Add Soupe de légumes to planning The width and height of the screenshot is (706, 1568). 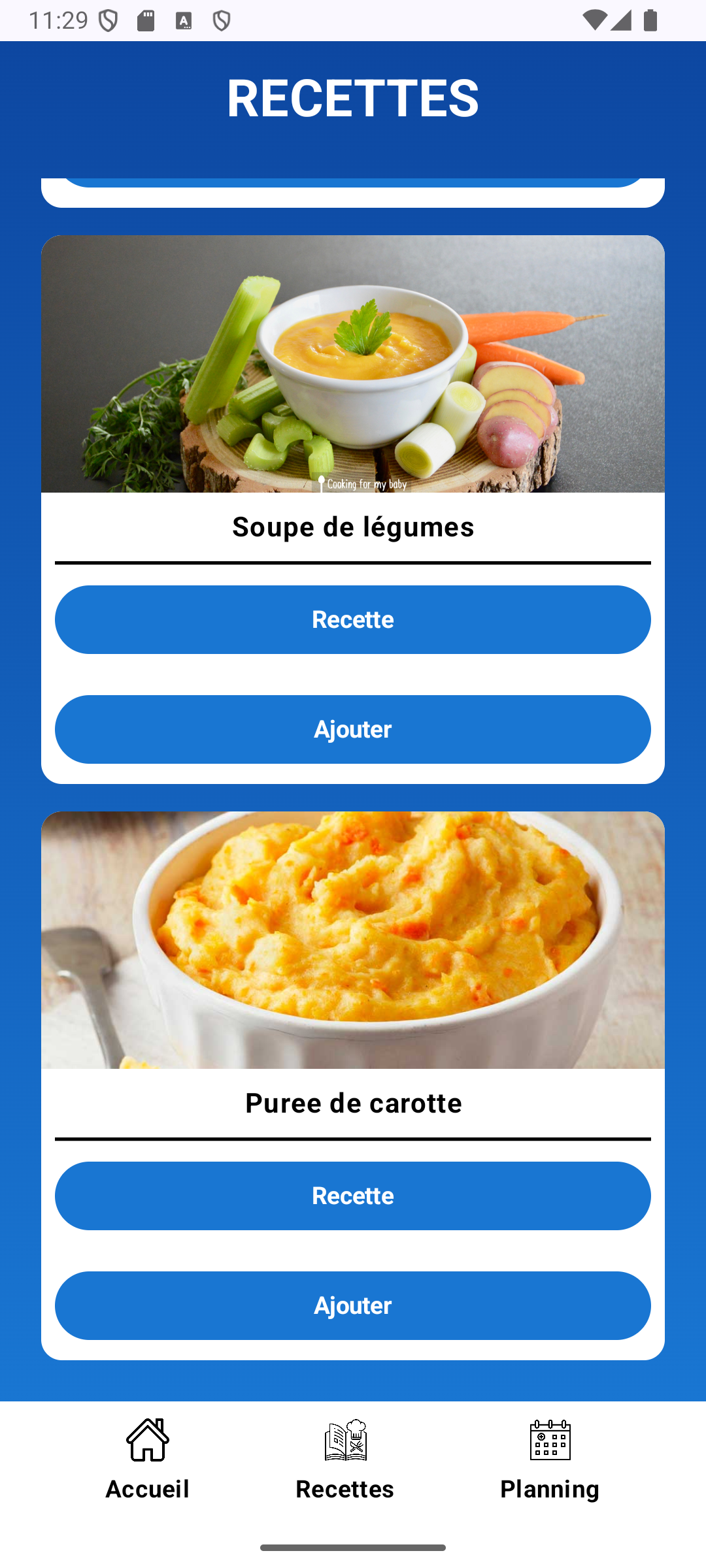[352, 729]
